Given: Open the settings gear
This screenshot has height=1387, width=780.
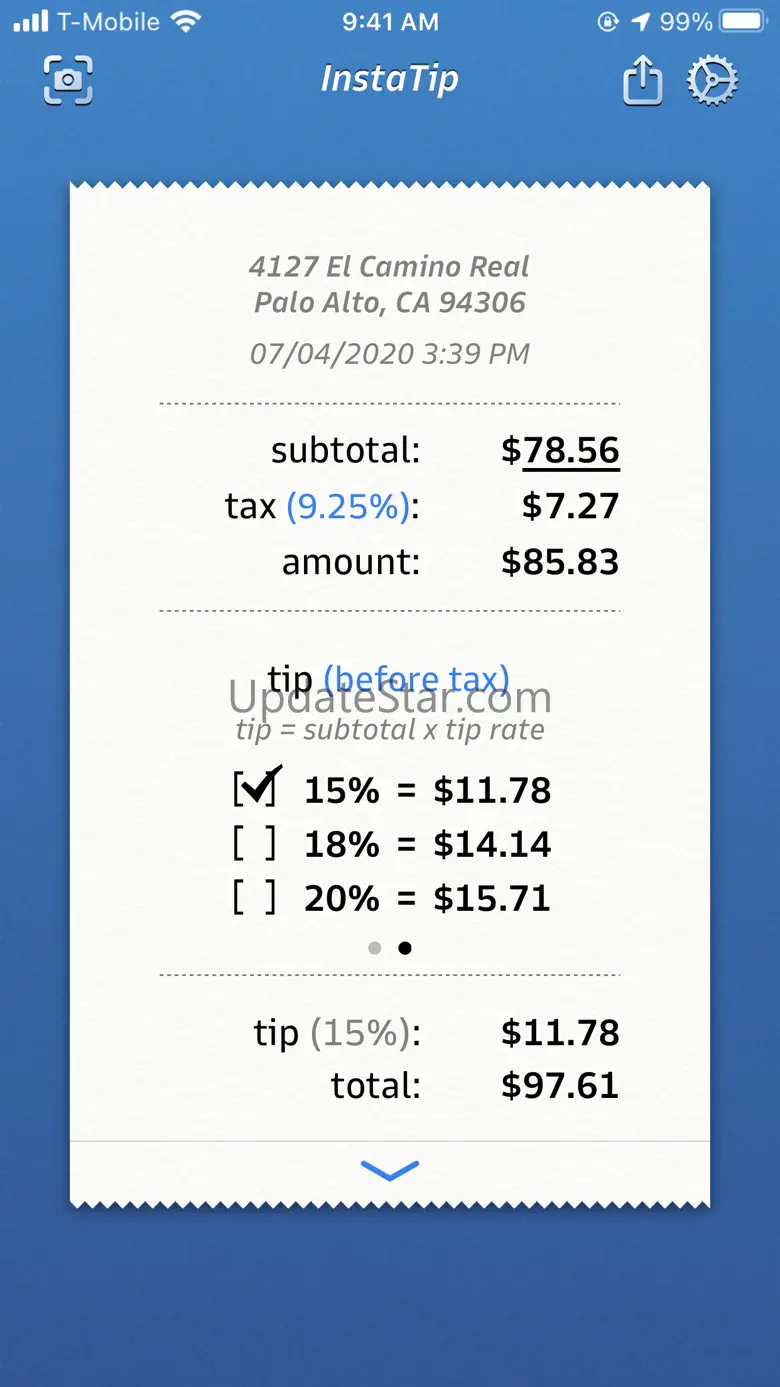Looking at the screenshot, I should 712,80.
